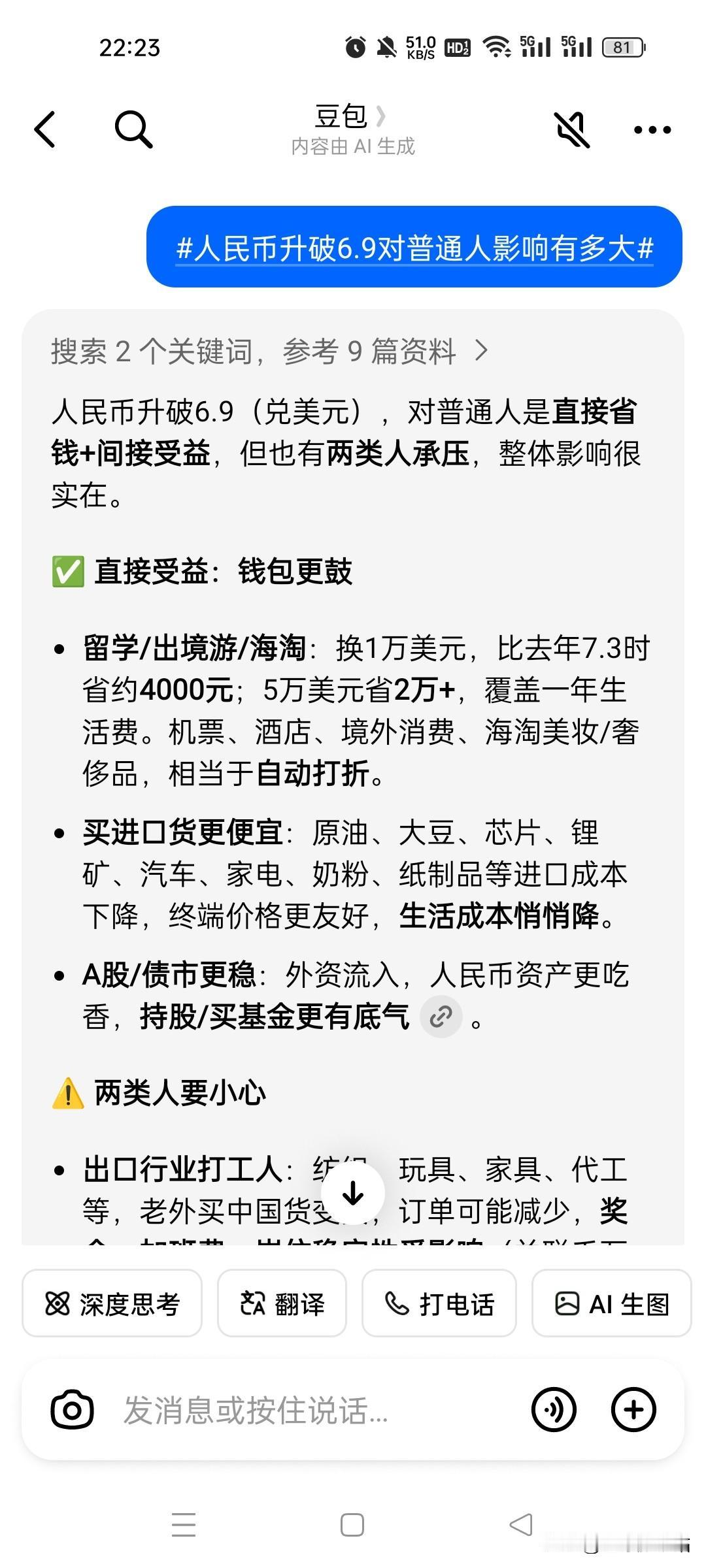Open the search icon at top
706x1568 pixels.
(x=134, y=129)
